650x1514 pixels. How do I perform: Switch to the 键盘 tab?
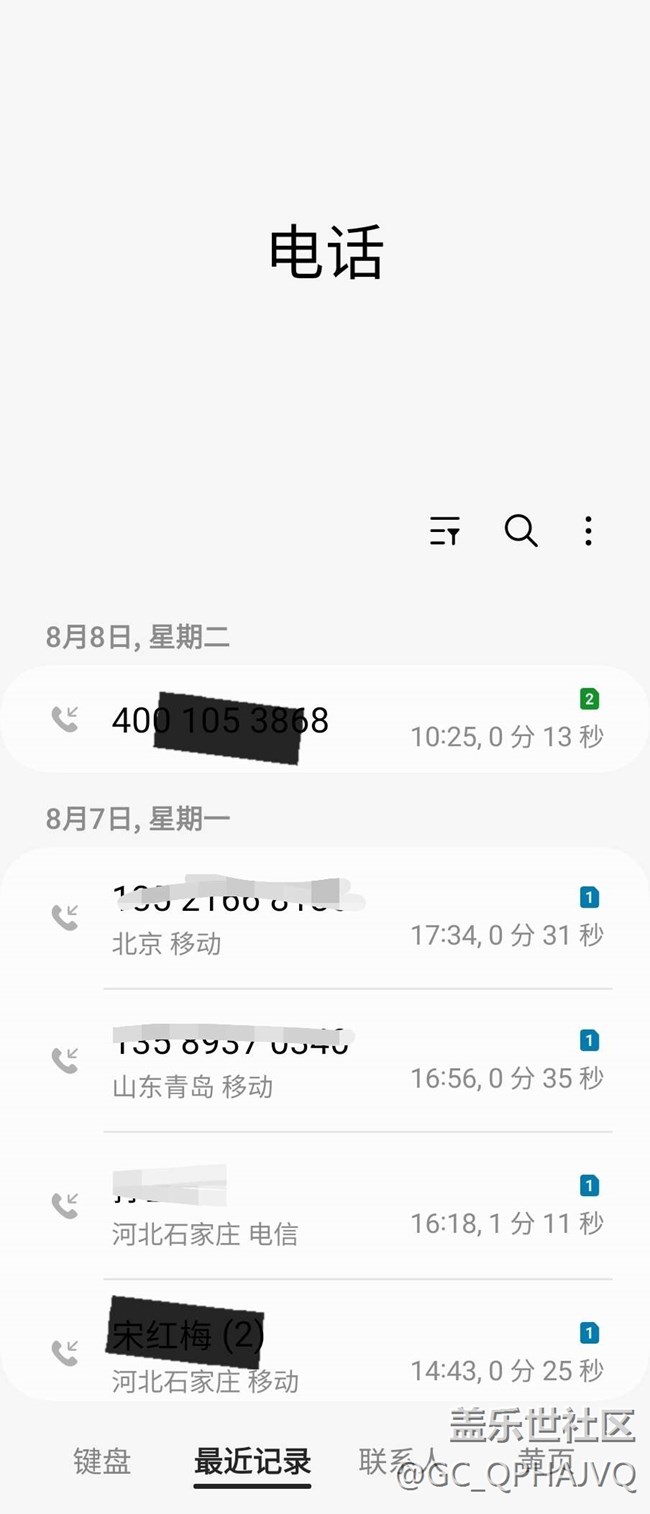(x=102, y=1461)
